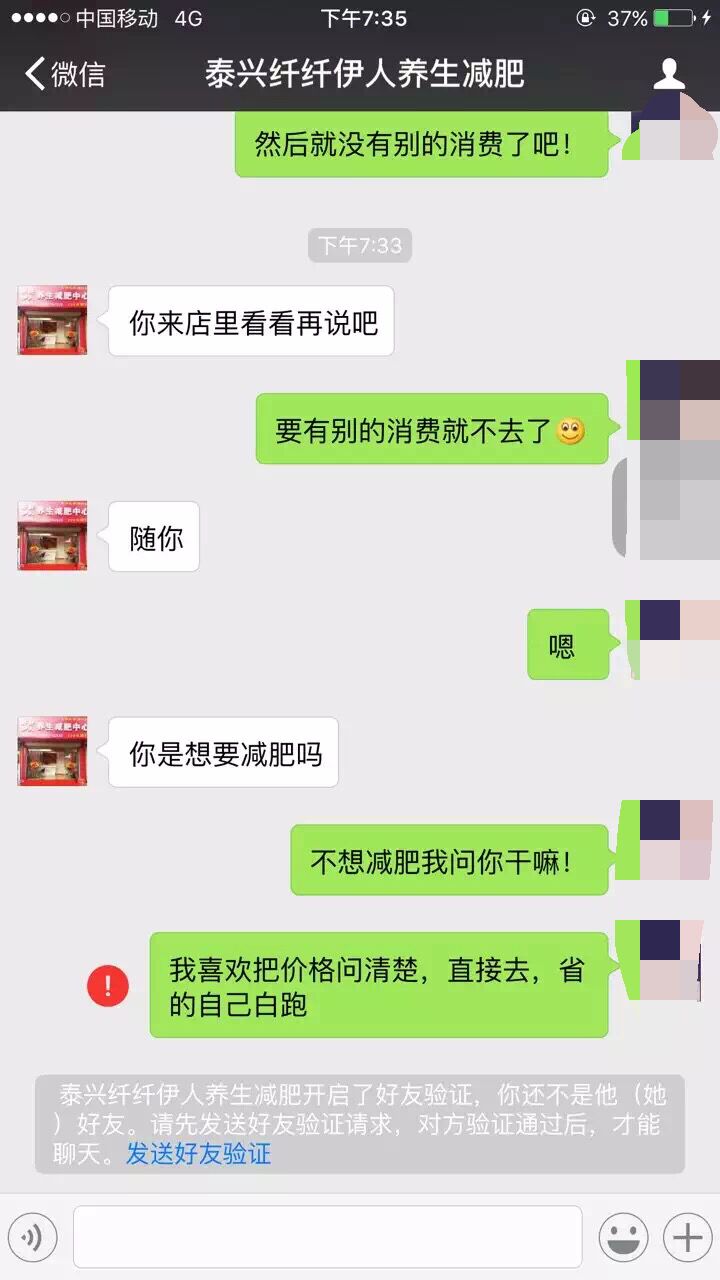This screenshot has height=1280, width=720.
Task: Open chat details via the person icon
Action: [668, 75]
